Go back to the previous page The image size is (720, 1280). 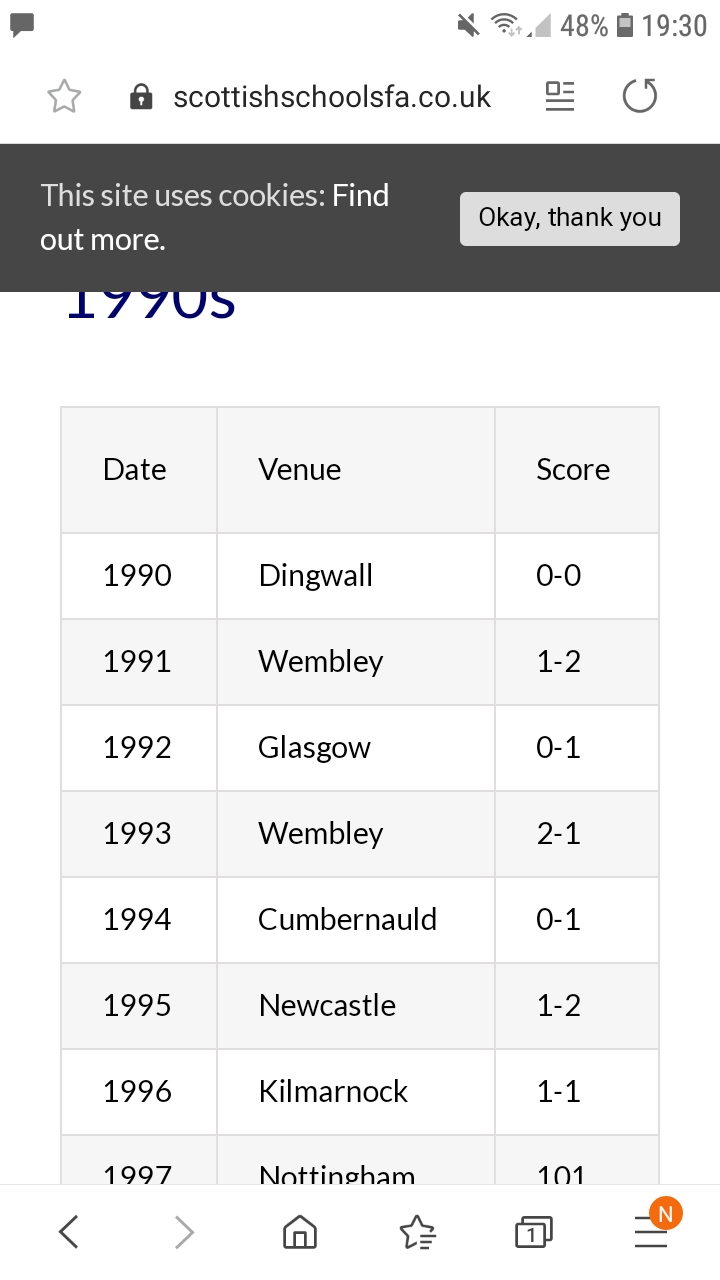68,1232
